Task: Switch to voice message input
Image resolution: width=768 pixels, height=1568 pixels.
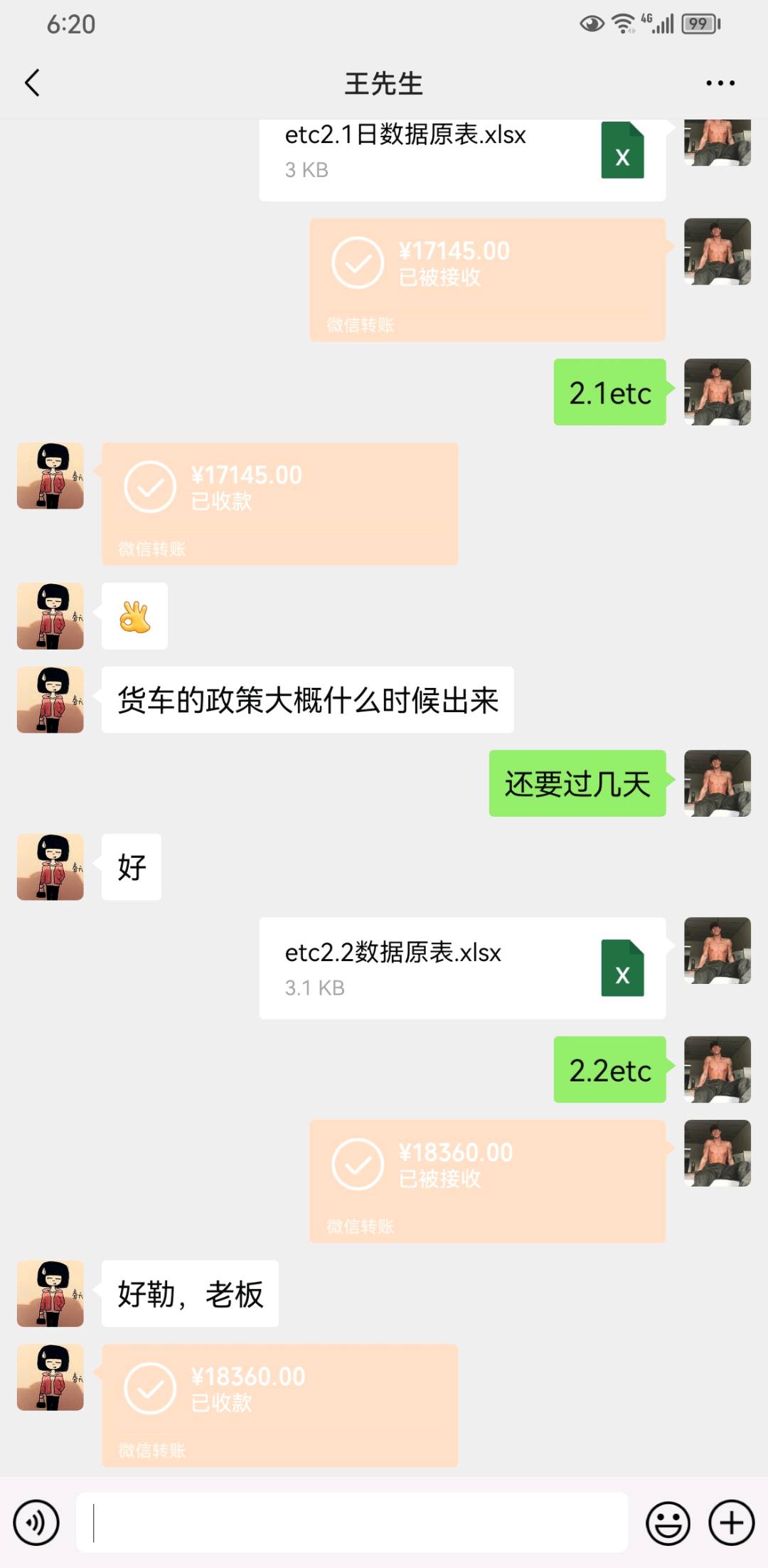Action: pos(36,1522)
